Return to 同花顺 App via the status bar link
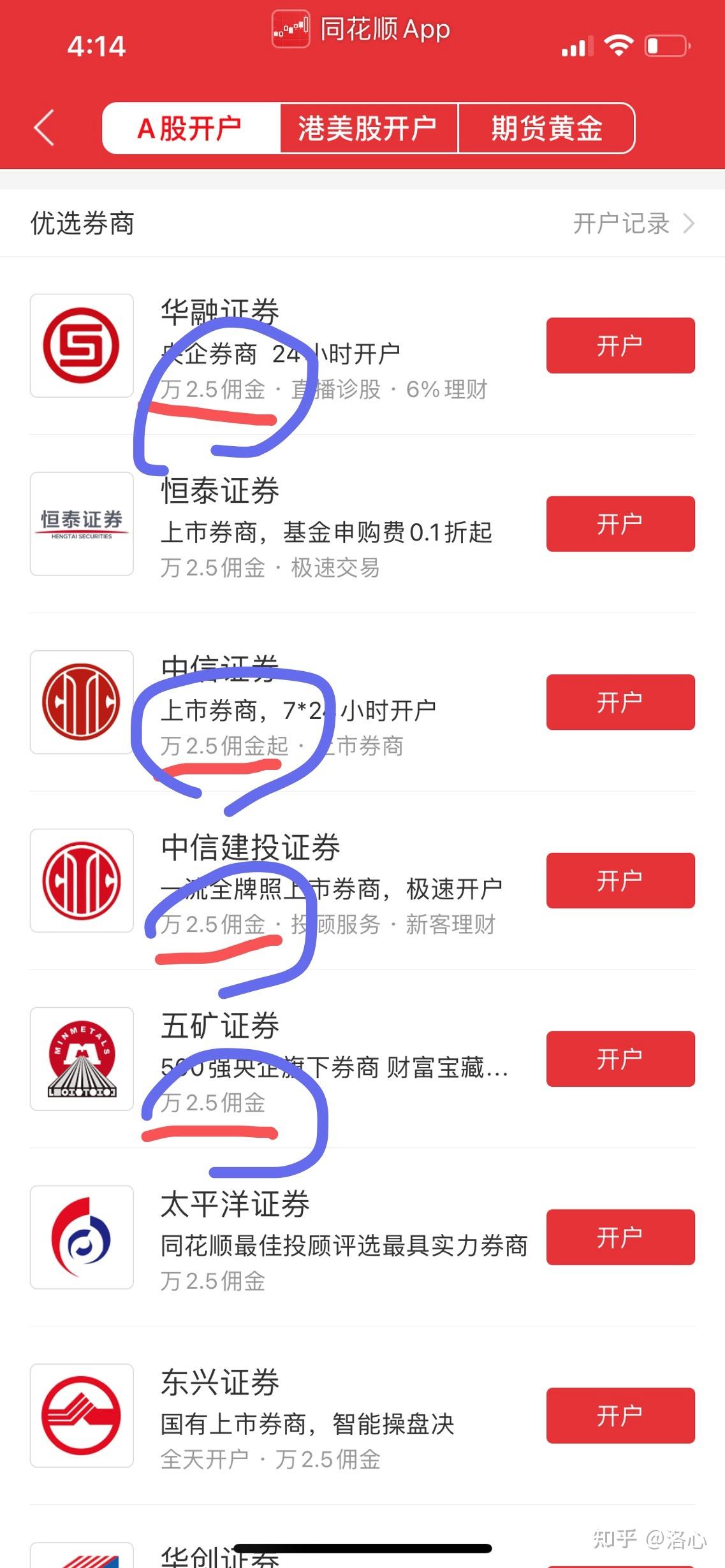 click(x=362, y=29)
